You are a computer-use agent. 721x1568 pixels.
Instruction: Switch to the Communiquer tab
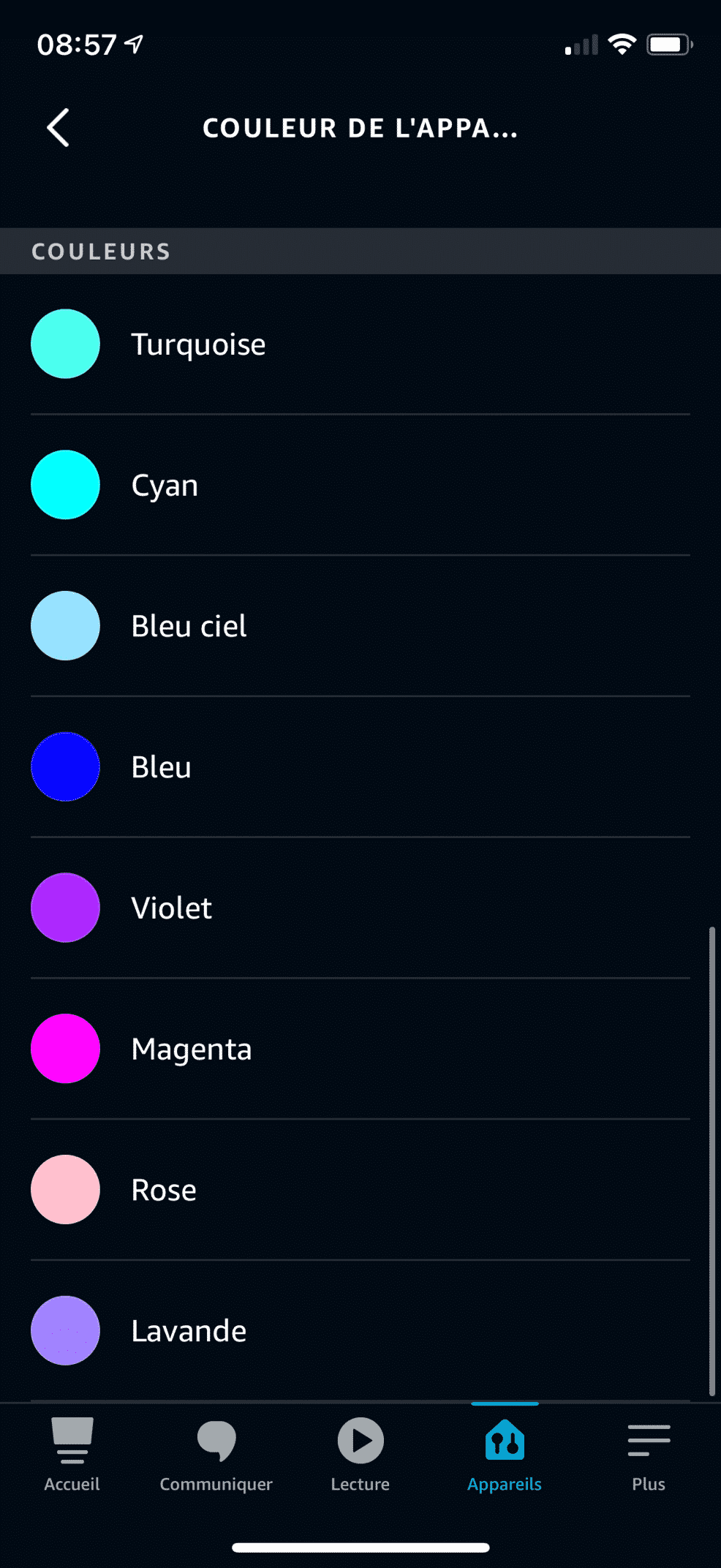click(x=216, y=1455)
